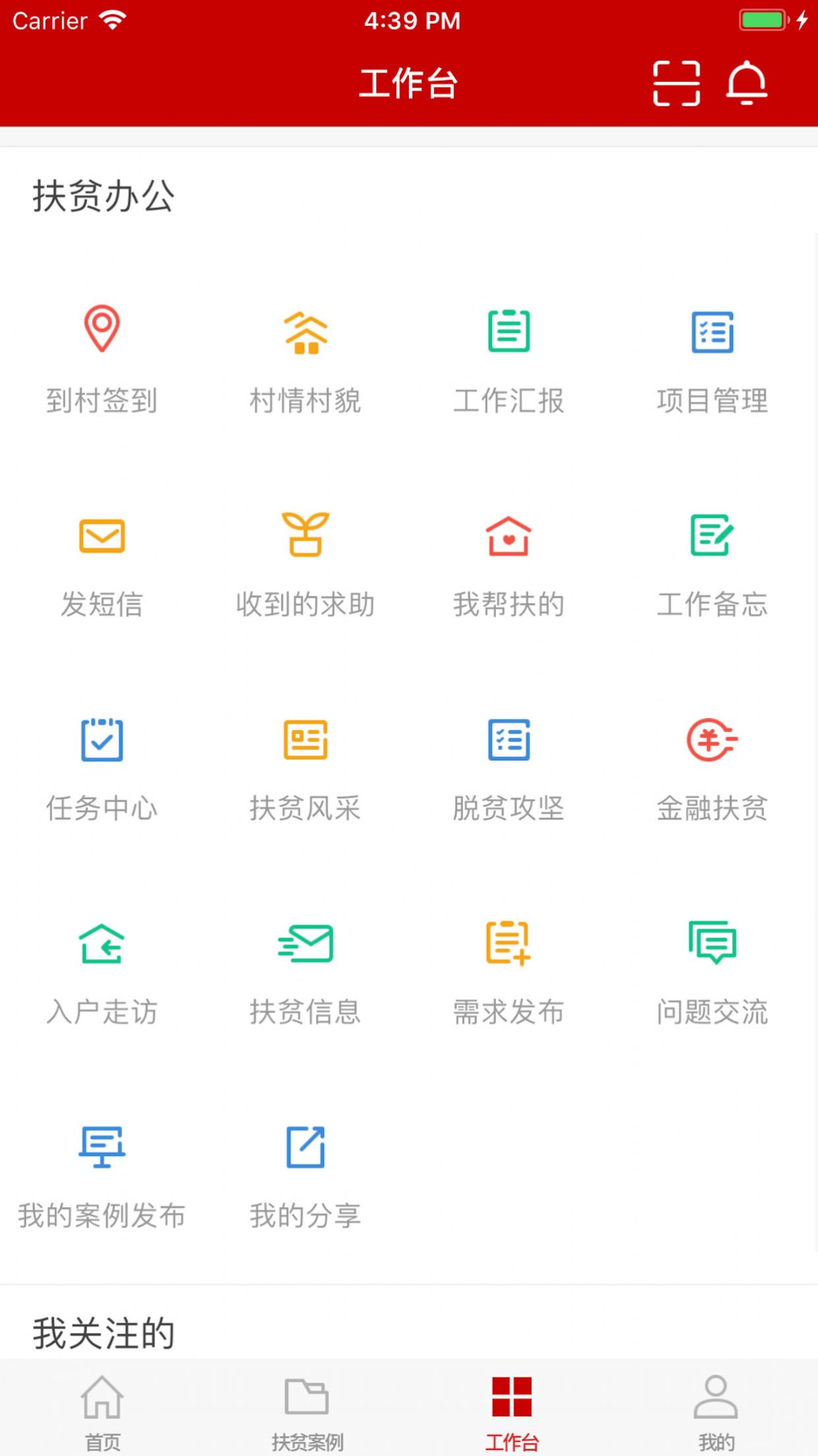The image size is (818, 1456).
Task: Open the QR code scanner
Action: [674, 84]
